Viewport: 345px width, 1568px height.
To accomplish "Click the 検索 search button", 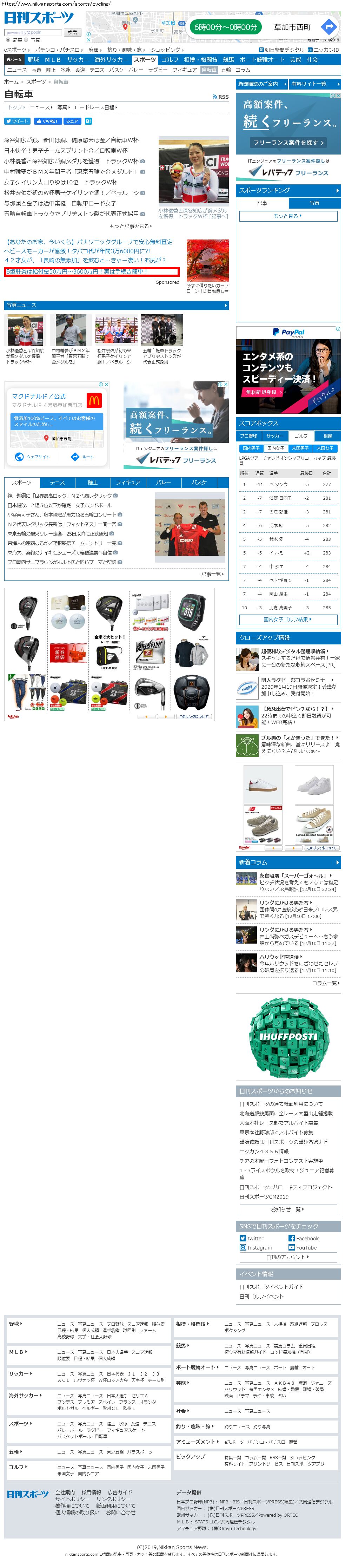I will pyautogui.click(x=72, y=32).
